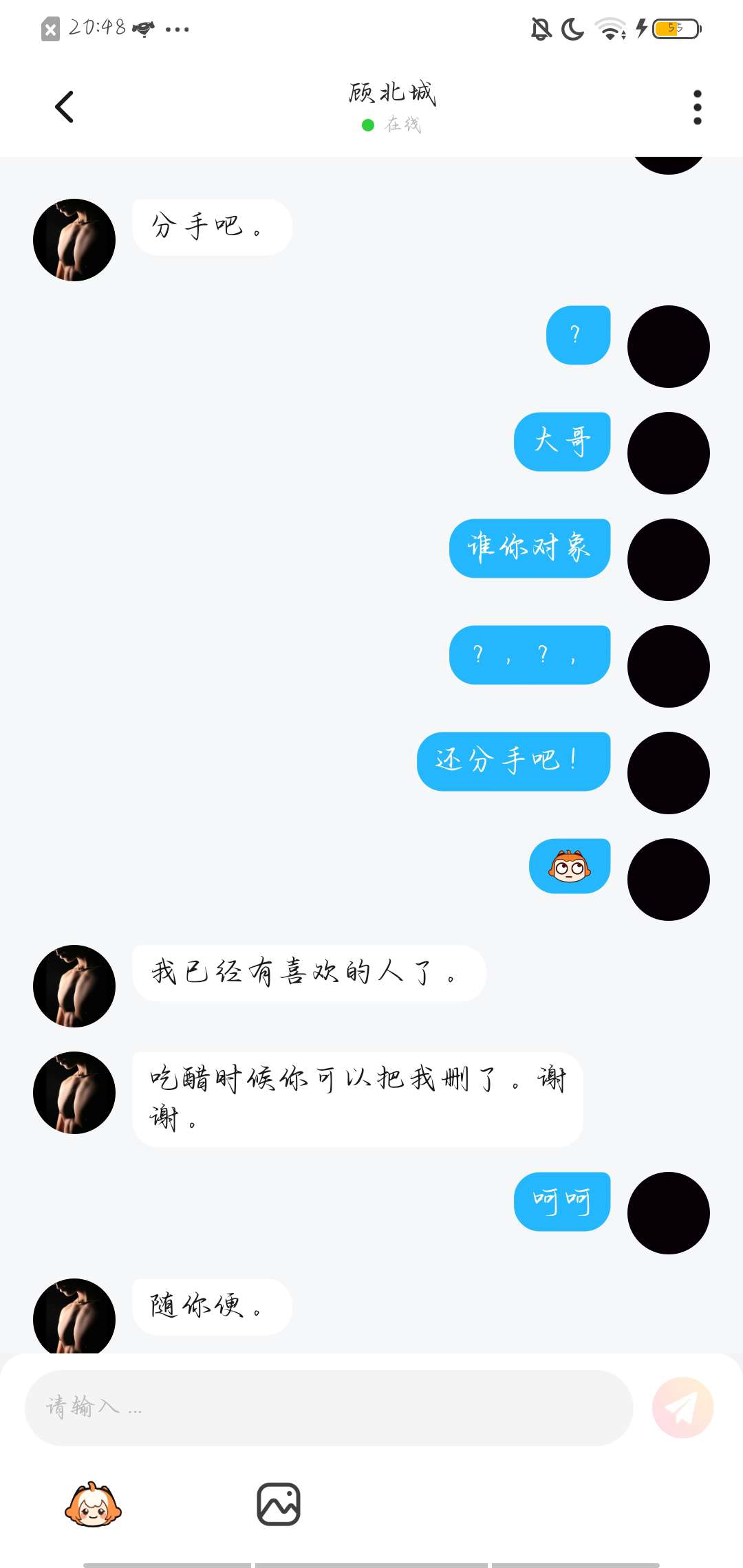The height and width of the screenshot is (1568, 743).
Task: Open the sticker emoji picker
Action: pos(93,1505)
